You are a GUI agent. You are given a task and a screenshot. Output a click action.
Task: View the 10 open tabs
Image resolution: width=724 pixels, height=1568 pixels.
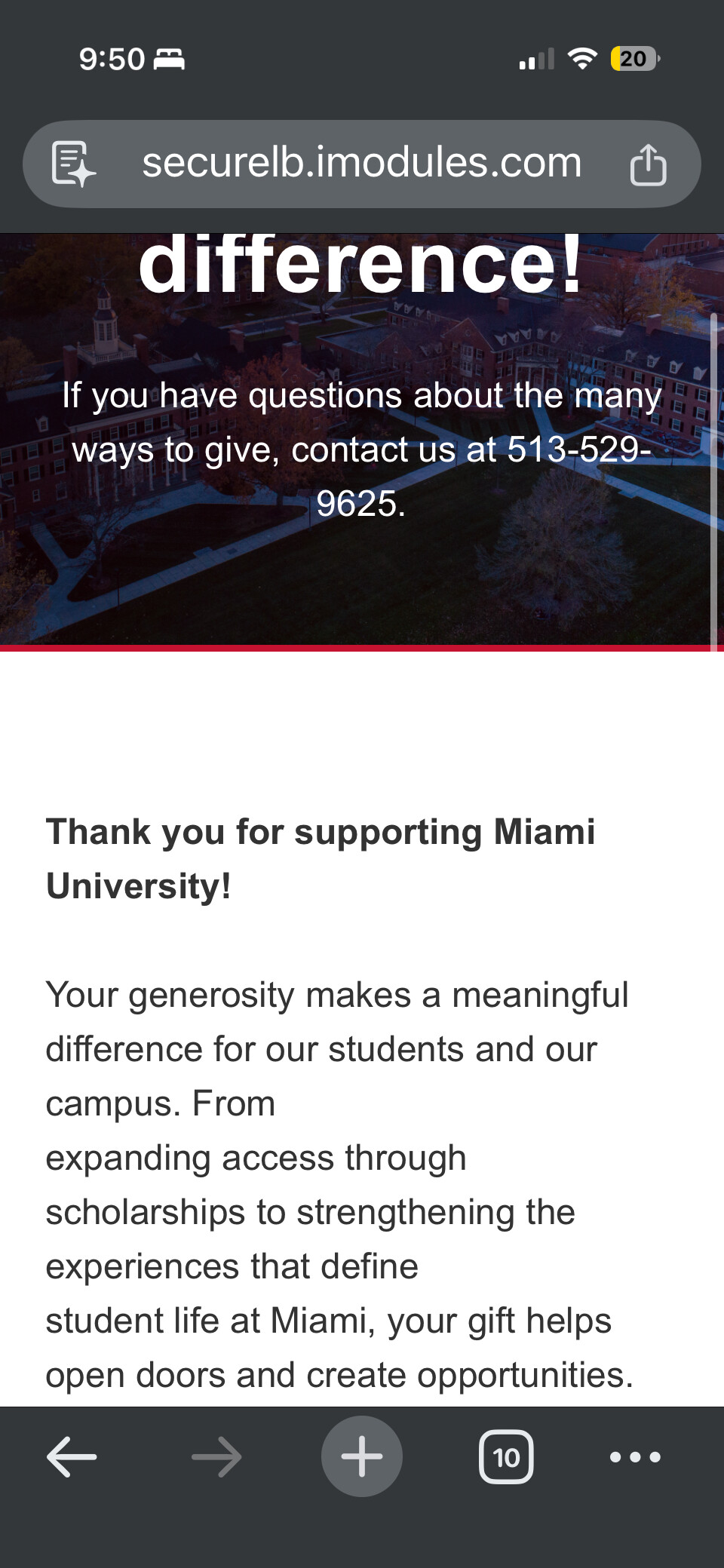coord(506,1456)
